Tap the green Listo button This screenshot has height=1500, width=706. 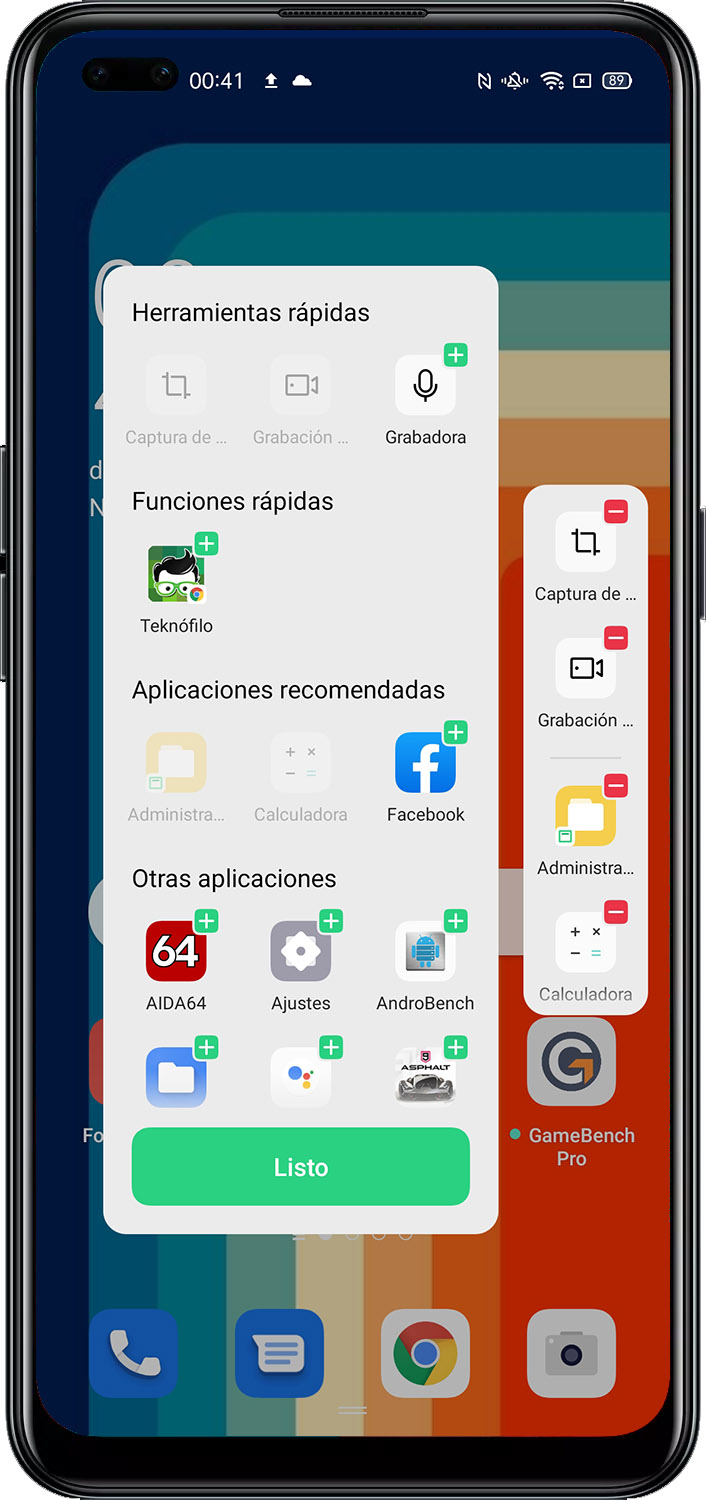(301, 1167)
